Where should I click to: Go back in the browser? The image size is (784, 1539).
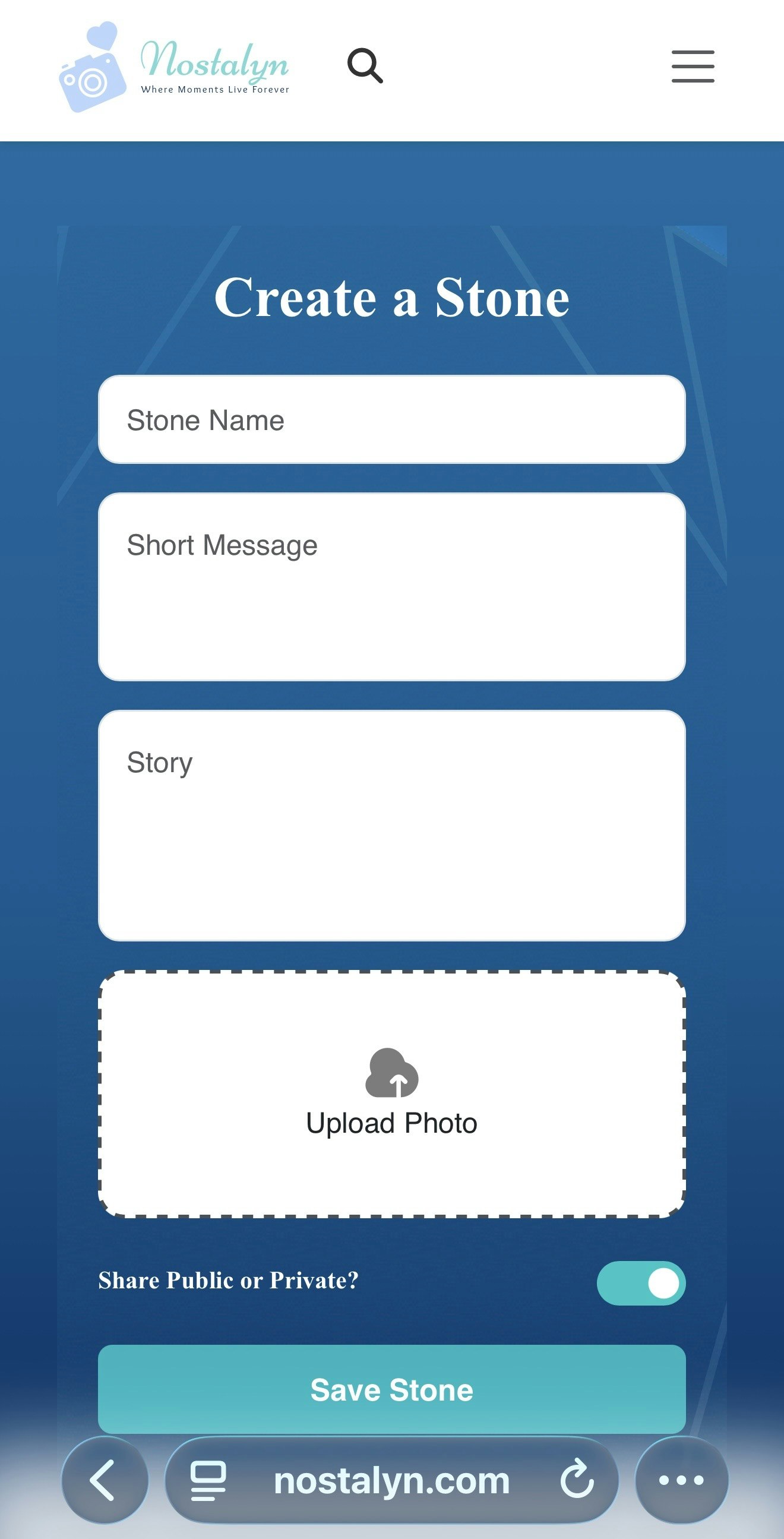click(x=104, y=1480)
